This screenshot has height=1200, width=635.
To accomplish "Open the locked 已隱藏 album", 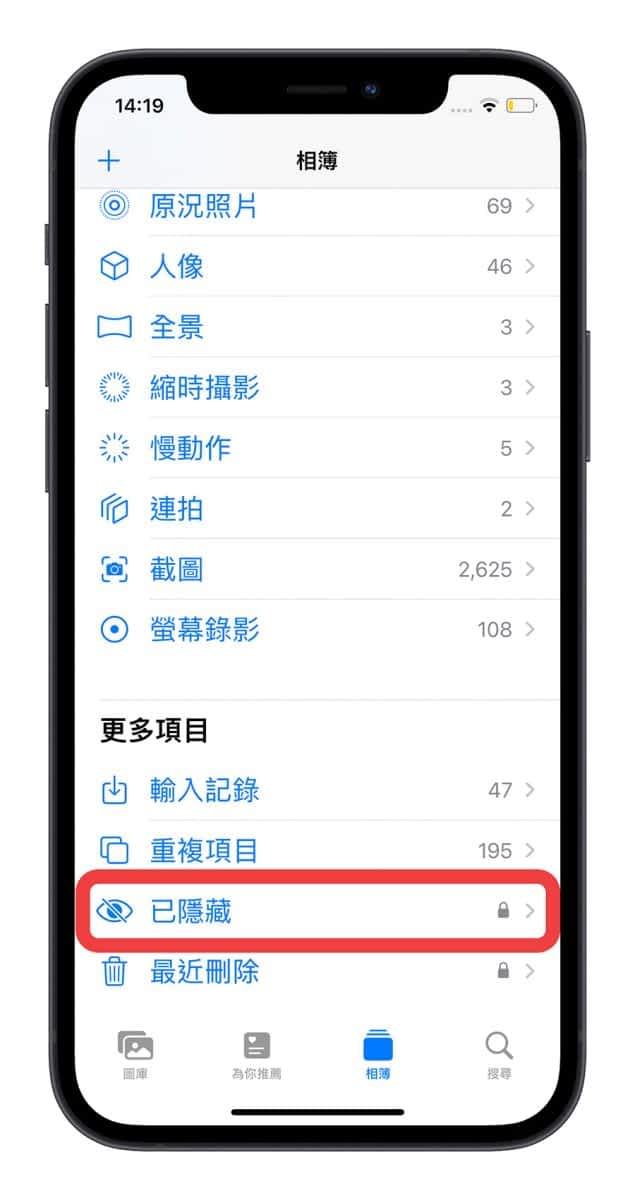I will pyautogui.click(x=318, y=911).
